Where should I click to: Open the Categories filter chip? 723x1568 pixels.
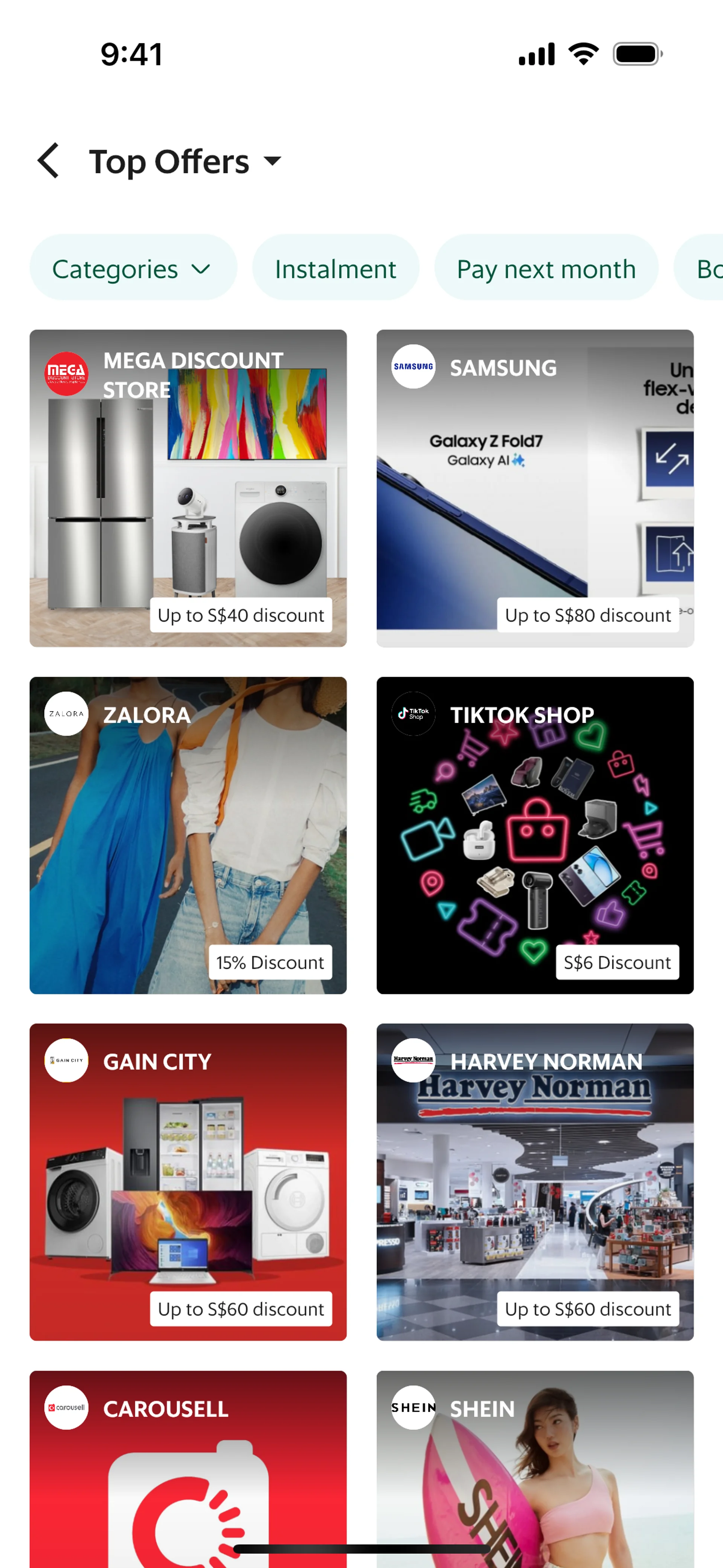[133, 269]
